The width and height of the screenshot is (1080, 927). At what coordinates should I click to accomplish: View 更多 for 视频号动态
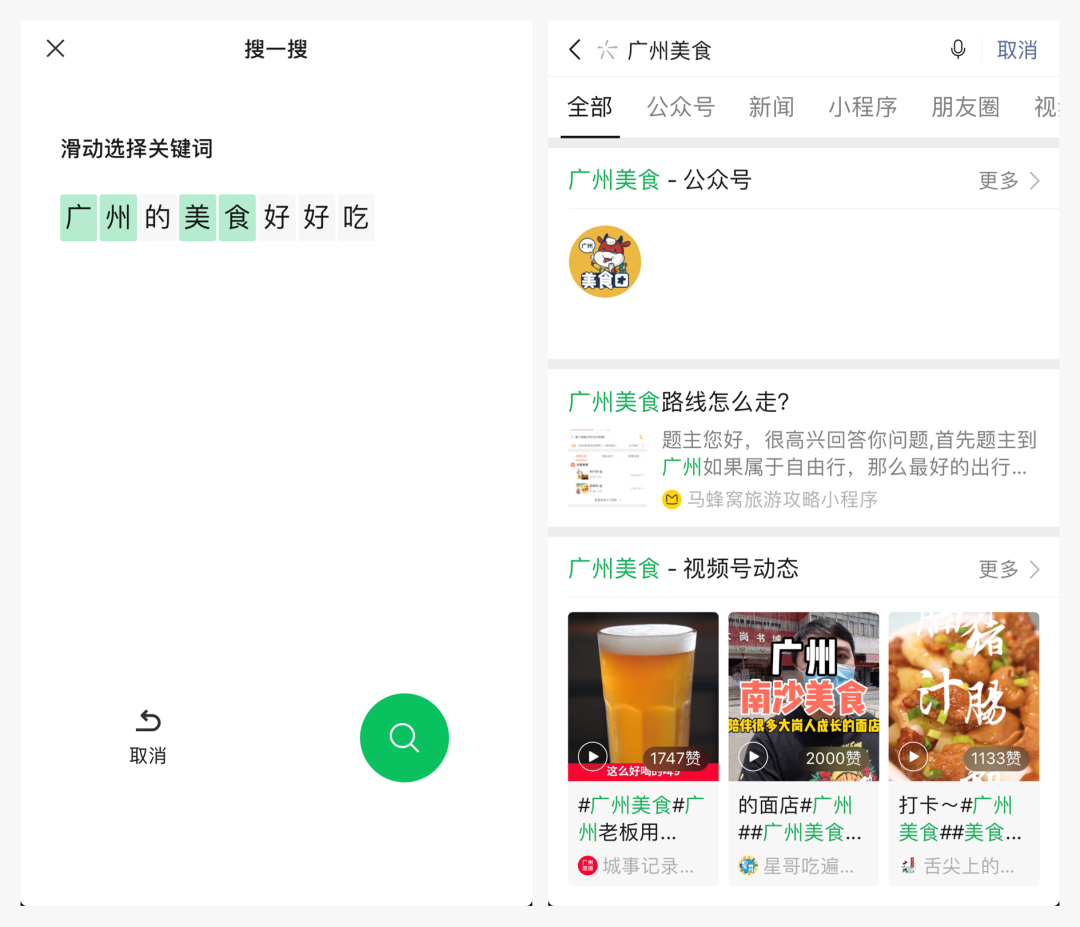[x=1009, y=569]
